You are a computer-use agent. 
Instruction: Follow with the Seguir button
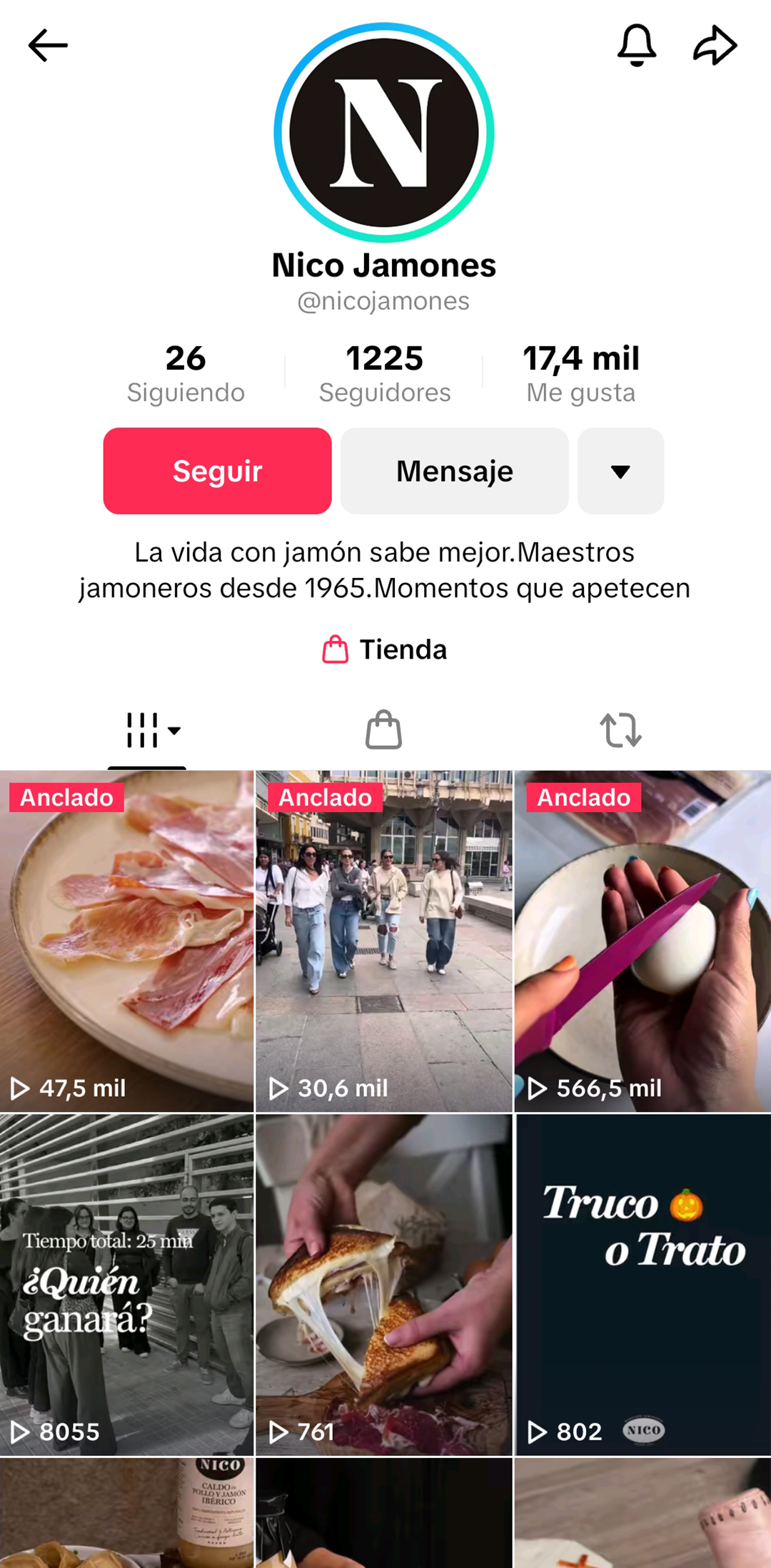pyautogui.click(x=217, y=471)
